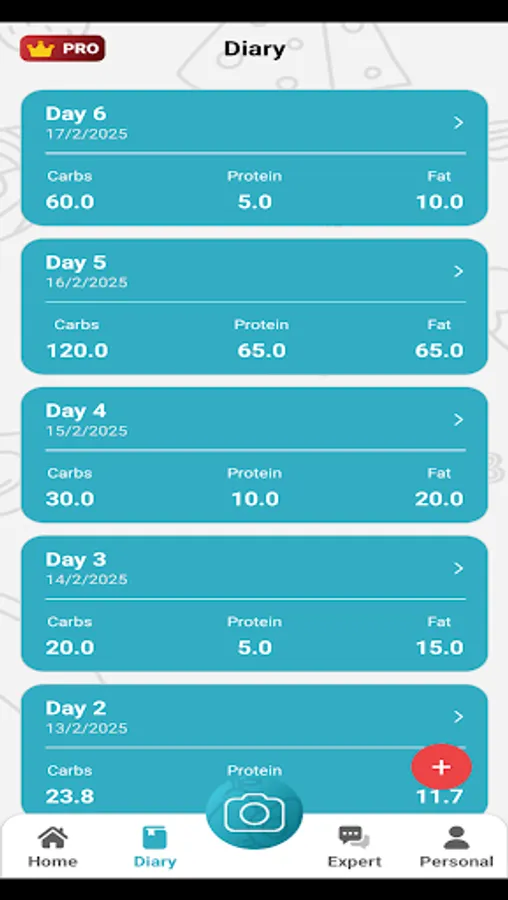Viewport: 508px width, 900px height.
Task: Tap the PRO crown badge
Action: point(63,49)
